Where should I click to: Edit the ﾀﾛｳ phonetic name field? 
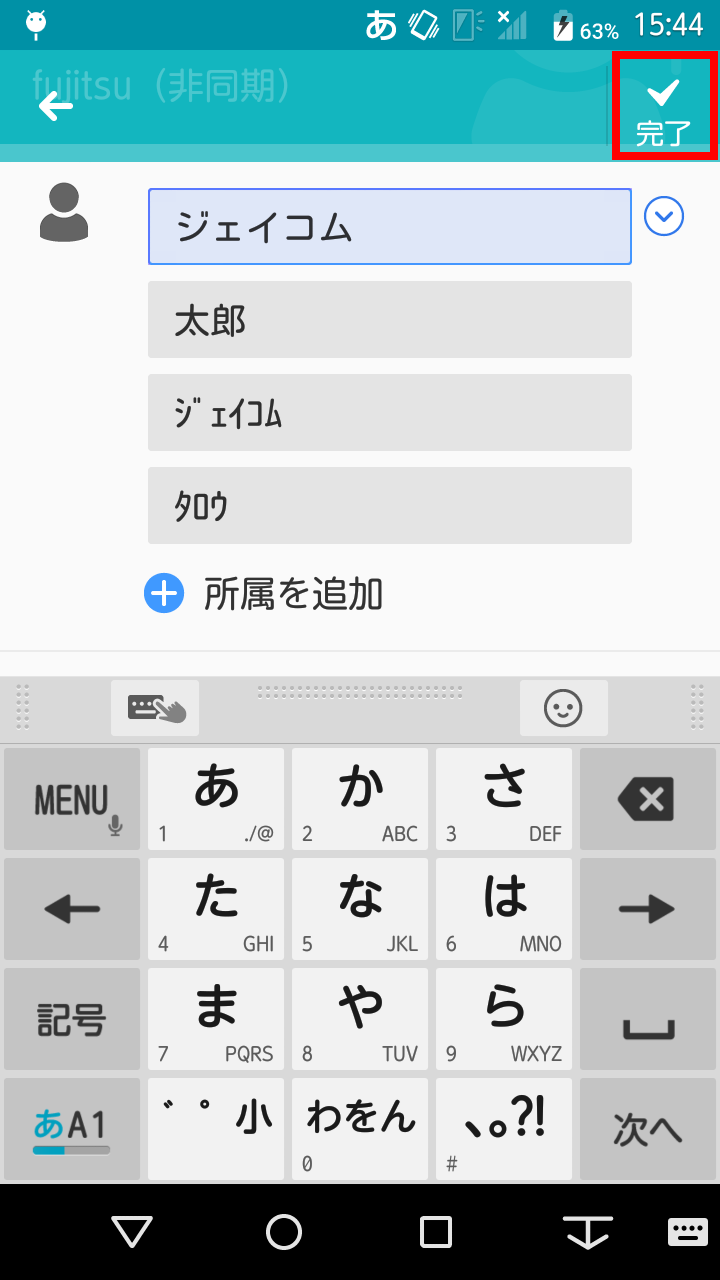click(390, 506)
